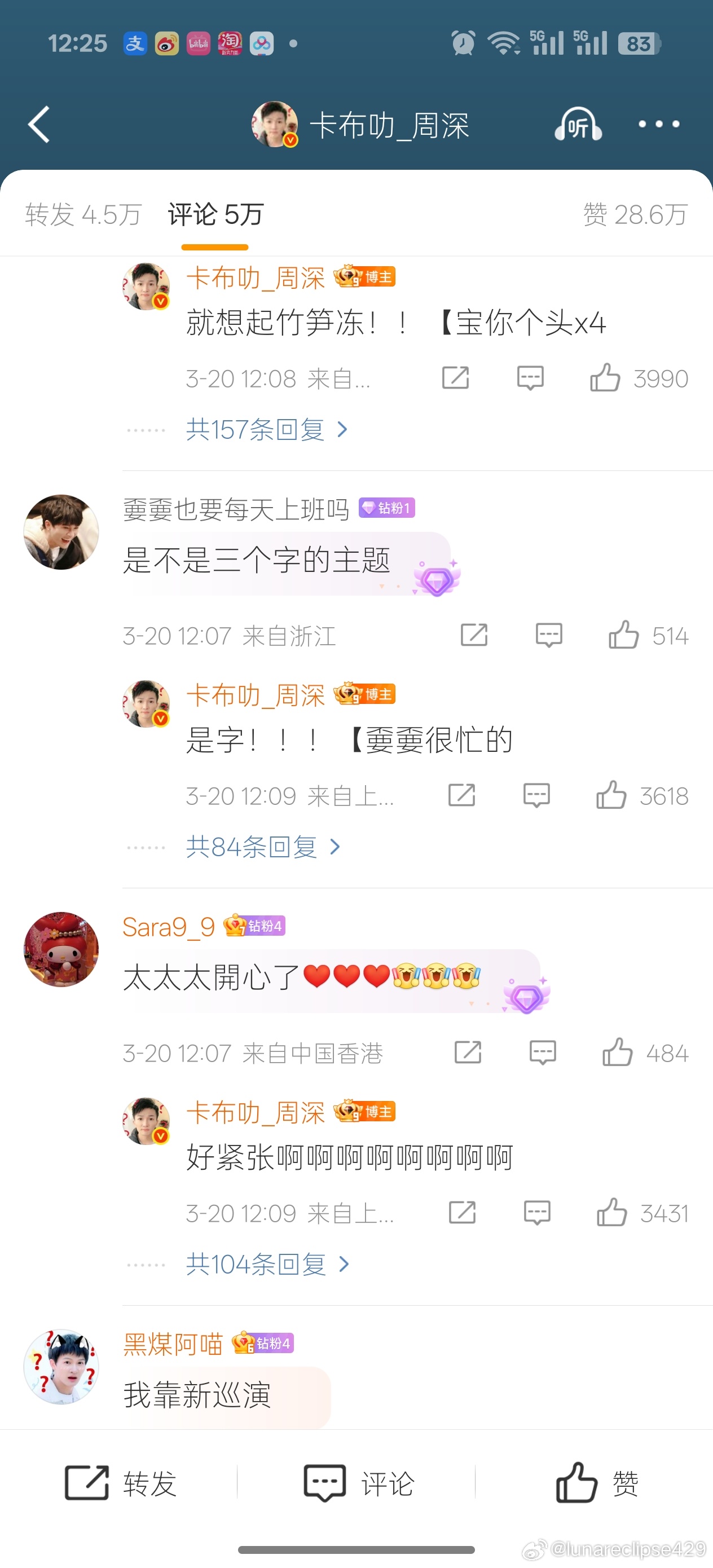Like Sara9_9's comment
Image resolution: width=713 pixels, height=1568 pixels.
pyautogui.click(x=618, y=1053)
